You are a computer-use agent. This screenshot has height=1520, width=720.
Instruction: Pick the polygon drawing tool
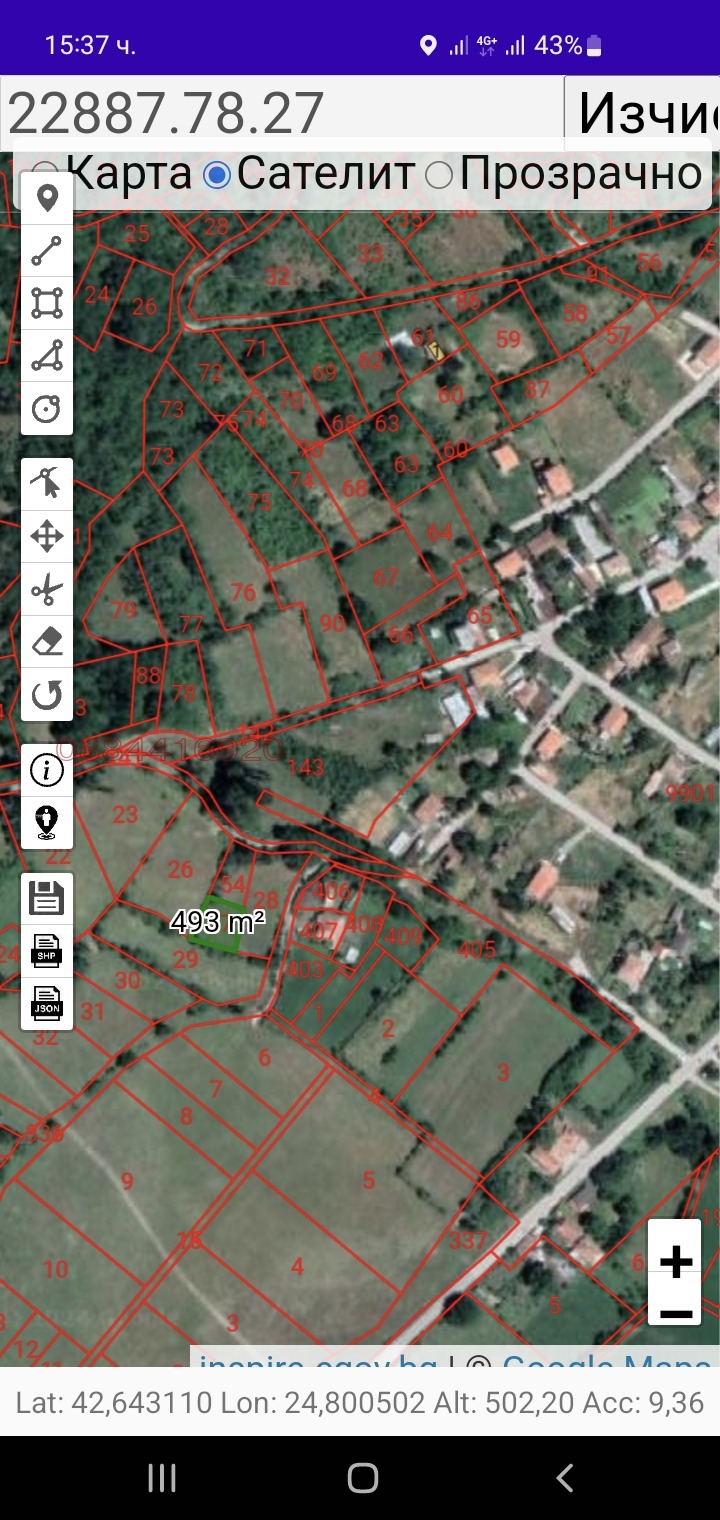47,356
